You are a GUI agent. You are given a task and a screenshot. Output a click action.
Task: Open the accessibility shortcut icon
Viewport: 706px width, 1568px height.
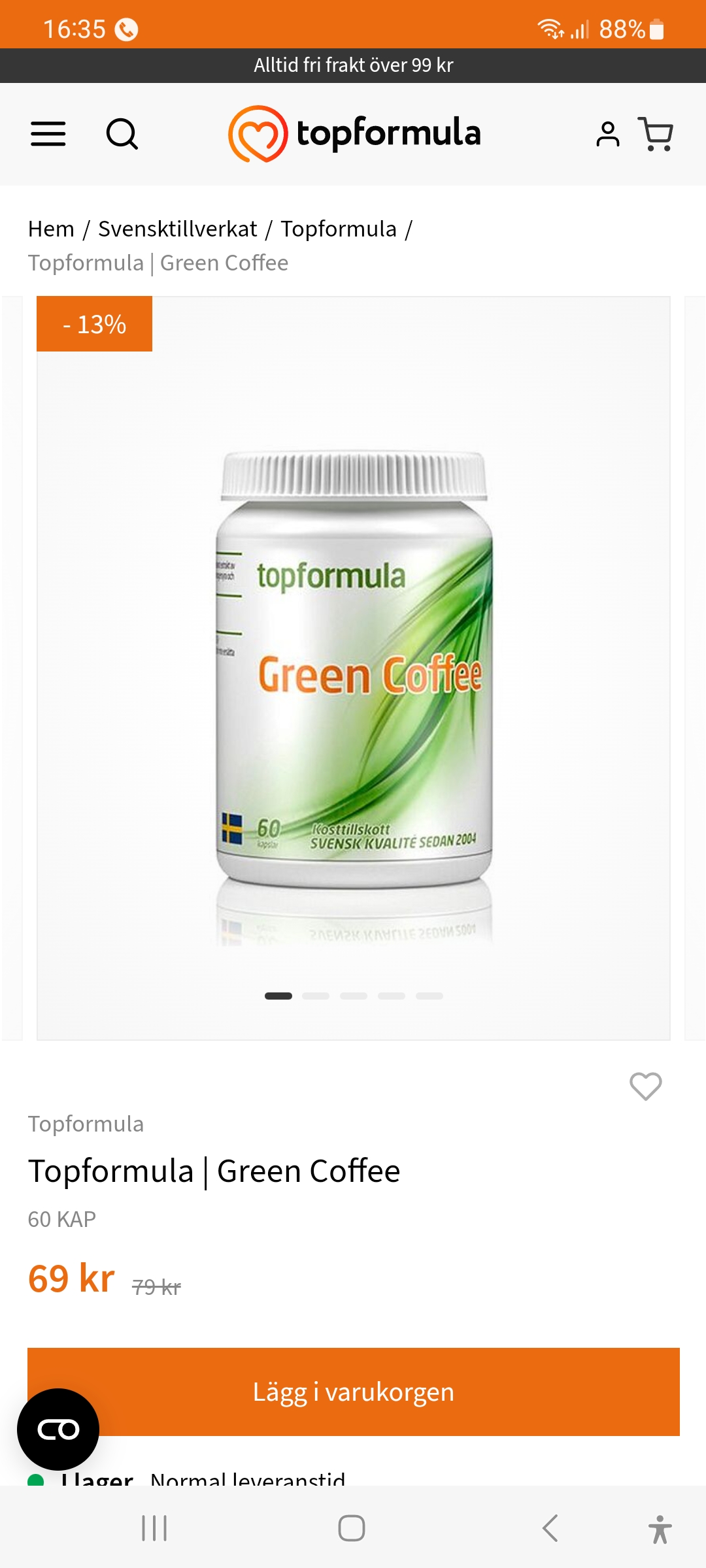[x=660, y=1529]
